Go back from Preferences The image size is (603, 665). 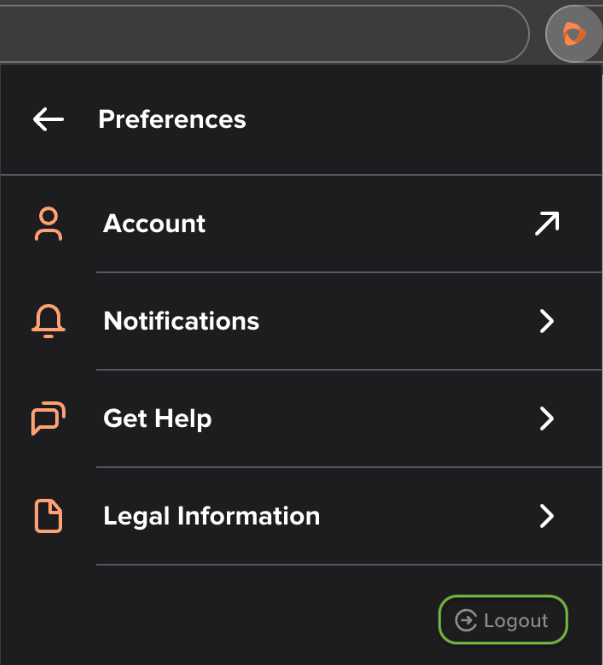tap(48, 119)
